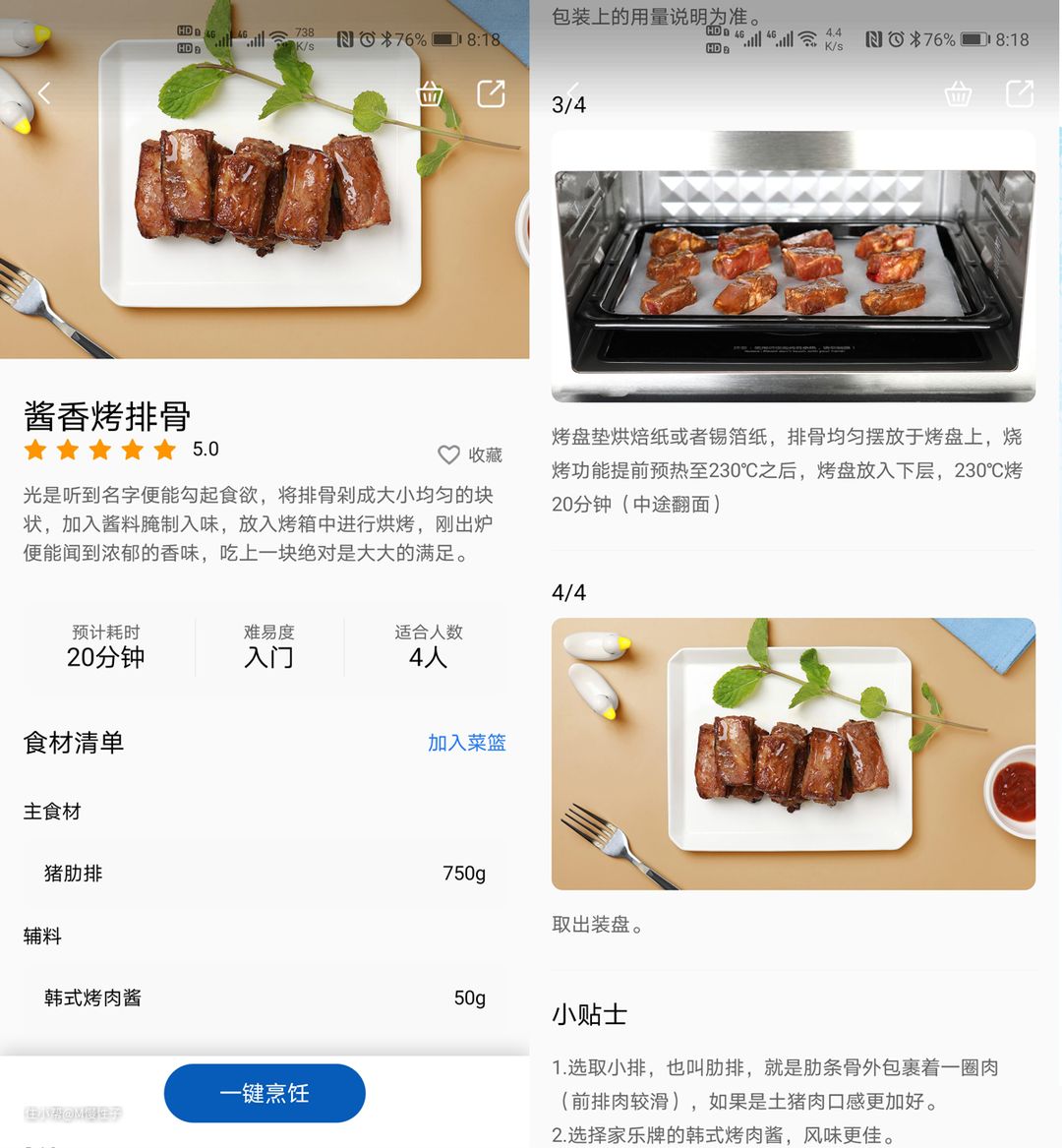Open the basket icon above step 3/4
1062x1148 pixels.
pos(958,94)
